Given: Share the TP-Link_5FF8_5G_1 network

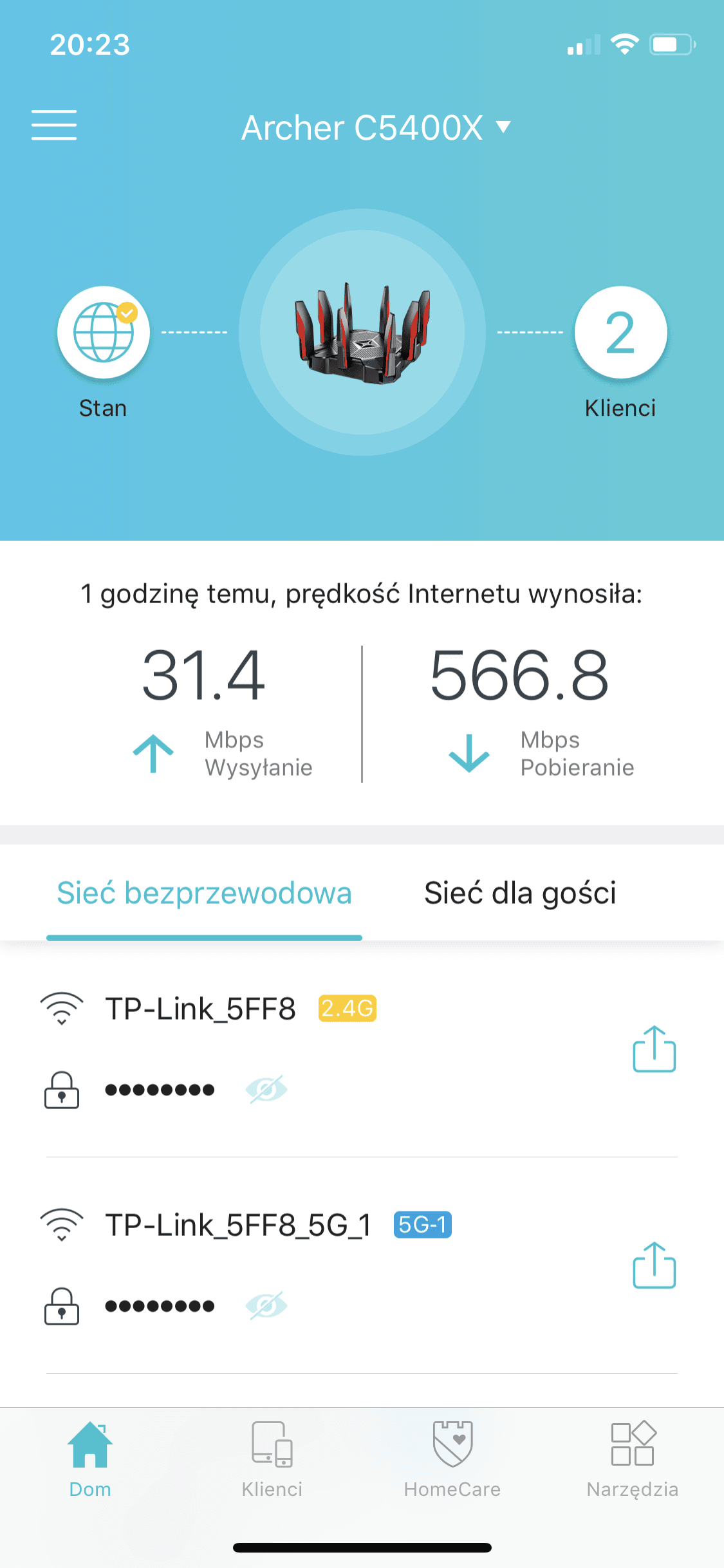Looking at the screenshot, I should 654,1265.
